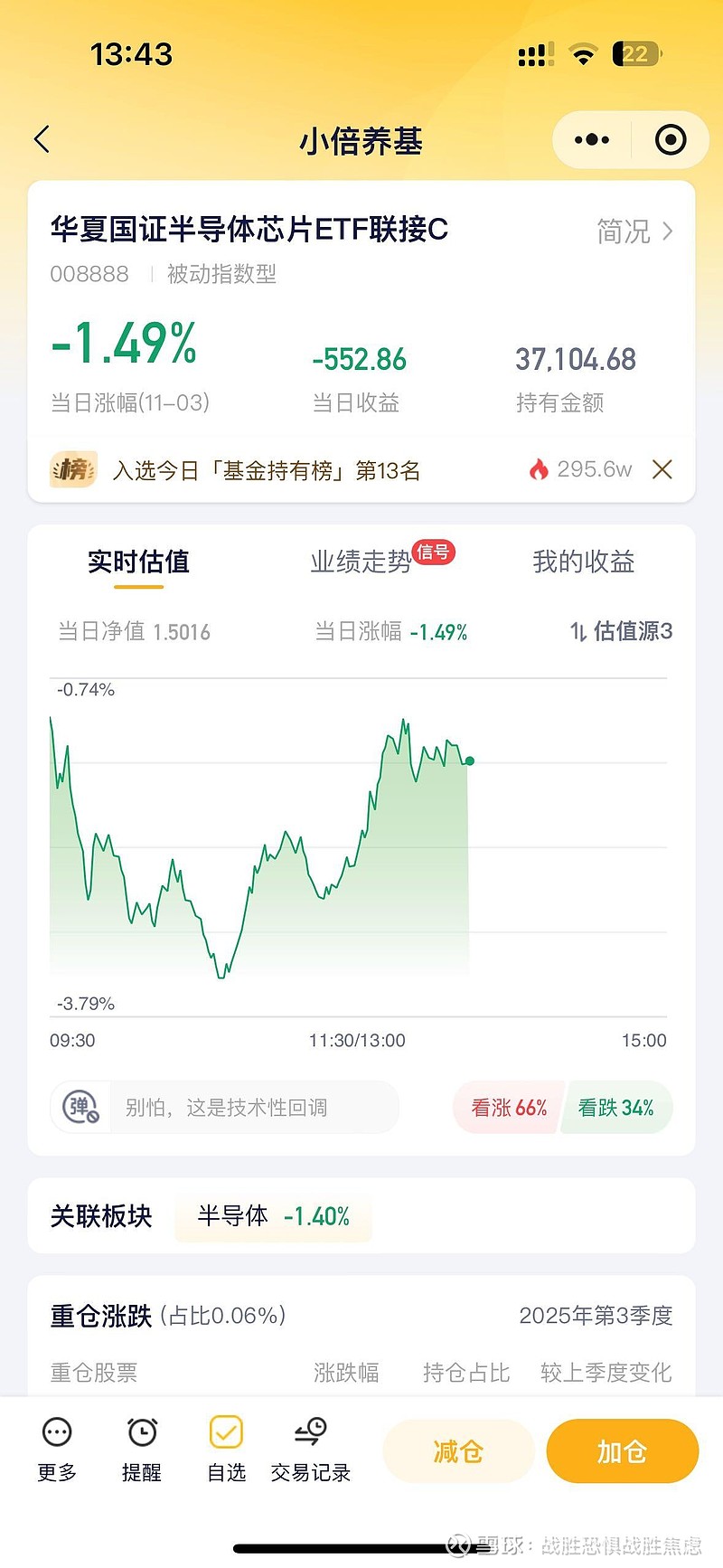Viewport: 723px width, 1568px height.
Task: Tap the 加仓 add position button
Action: pos(622,1451)
